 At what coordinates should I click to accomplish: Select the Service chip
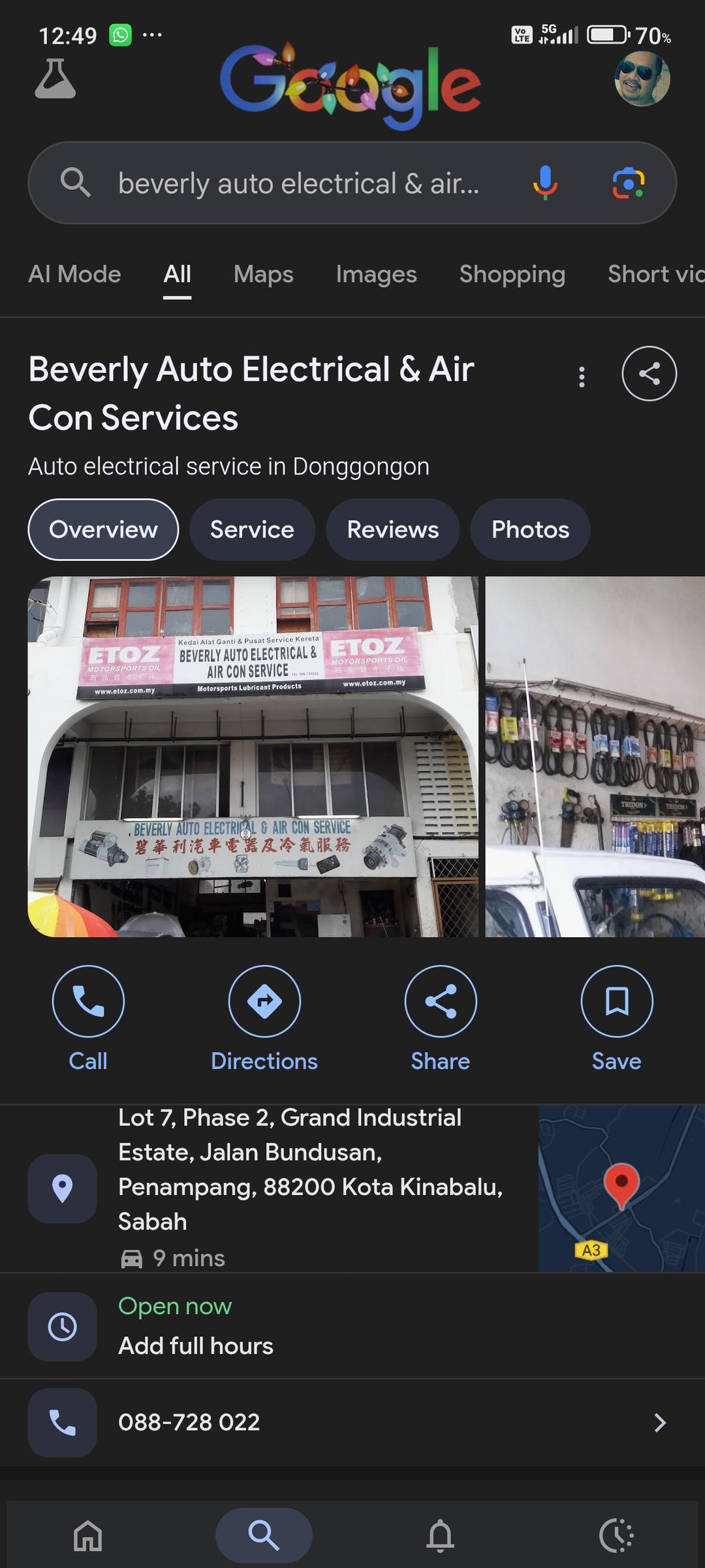click(x=252, y=530)
